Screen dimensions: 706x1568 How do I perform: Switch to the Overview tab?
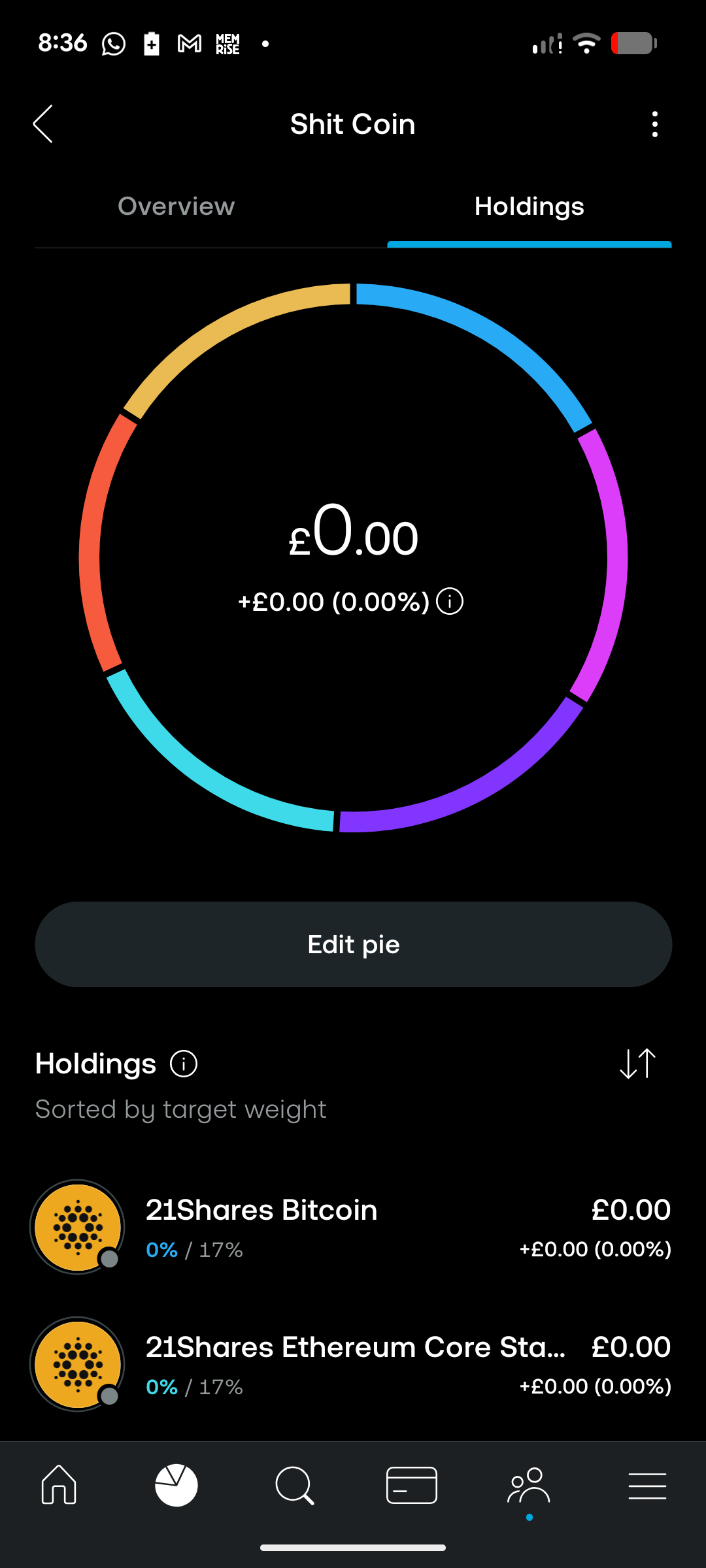tap(176, 206)
